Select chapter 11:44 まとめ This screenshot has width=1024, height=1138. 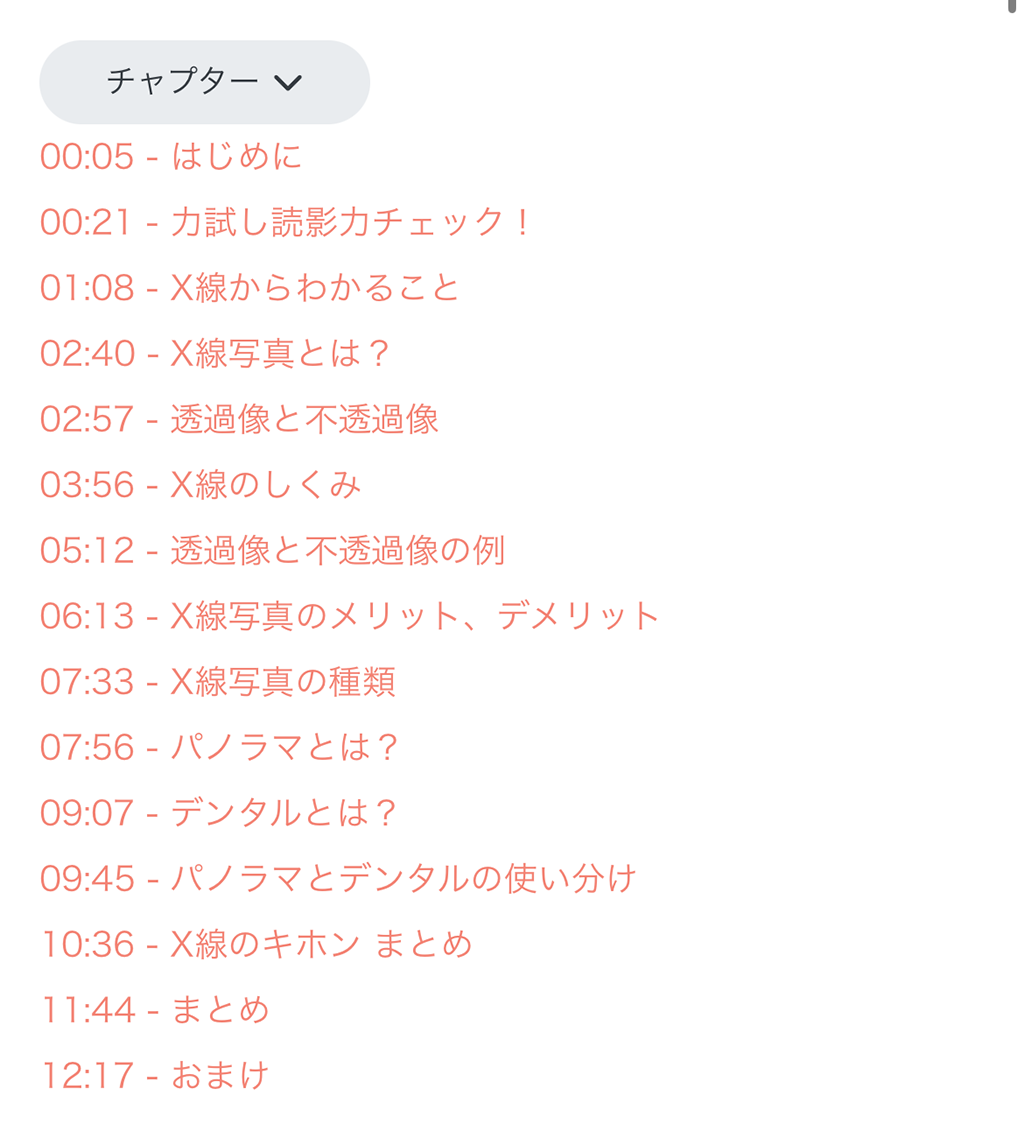(x=155, y=1010)
